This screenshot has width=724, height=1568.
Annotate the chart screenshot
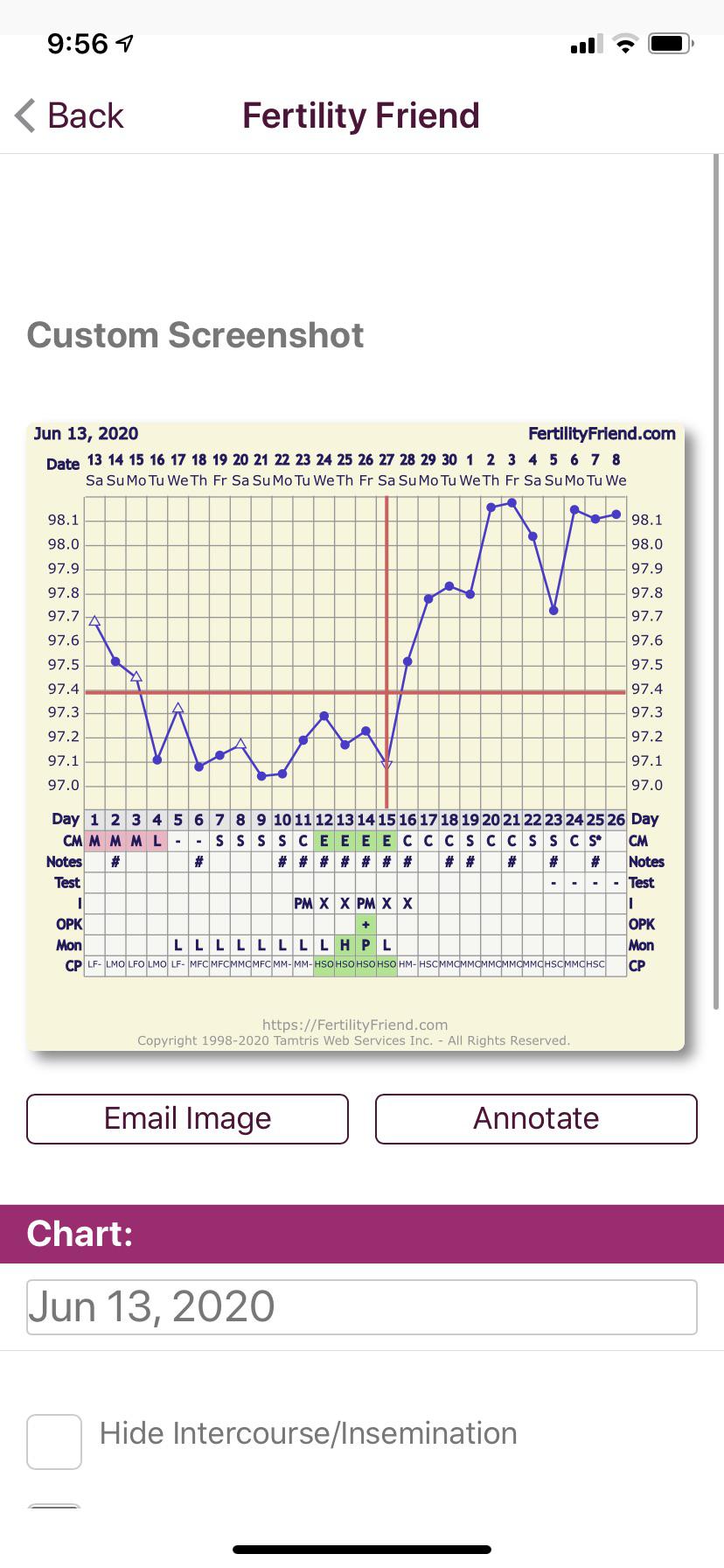tap(536, 1118)
